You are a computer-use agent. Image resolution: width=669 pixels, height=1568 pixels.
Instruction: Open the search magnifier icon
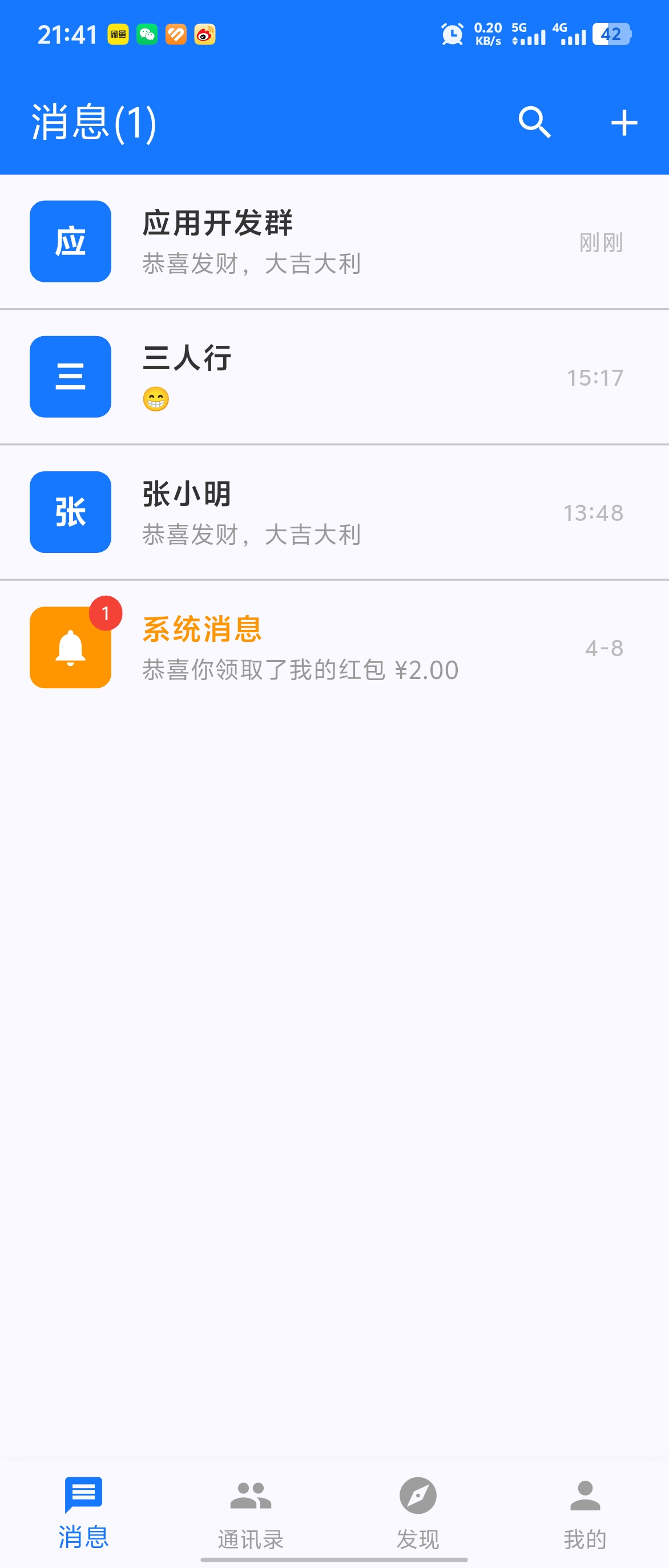[x=534, y=122]
